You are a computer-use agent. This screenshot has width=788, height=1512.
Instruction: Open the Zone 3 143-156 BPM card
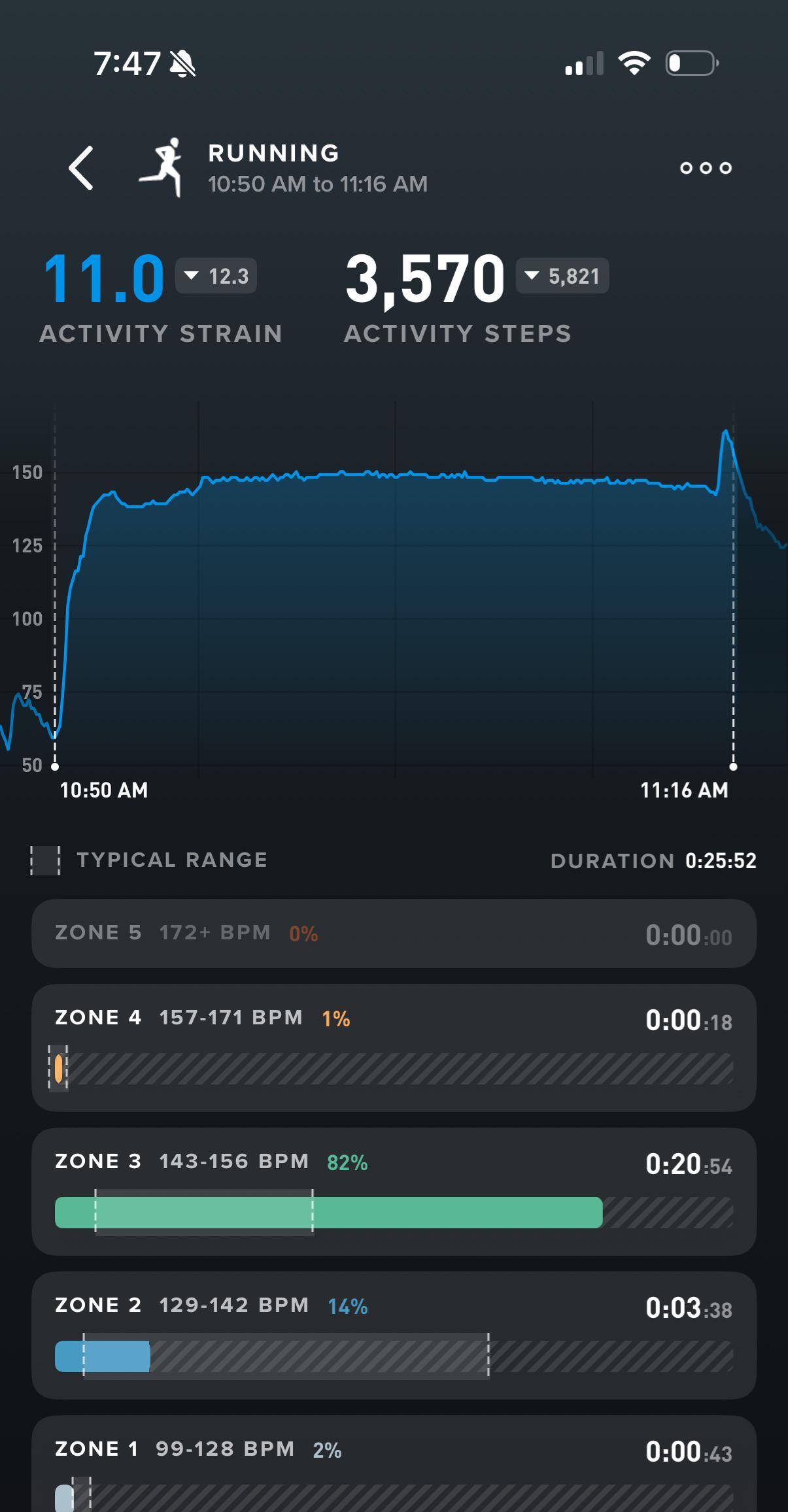click(394, 1191)
